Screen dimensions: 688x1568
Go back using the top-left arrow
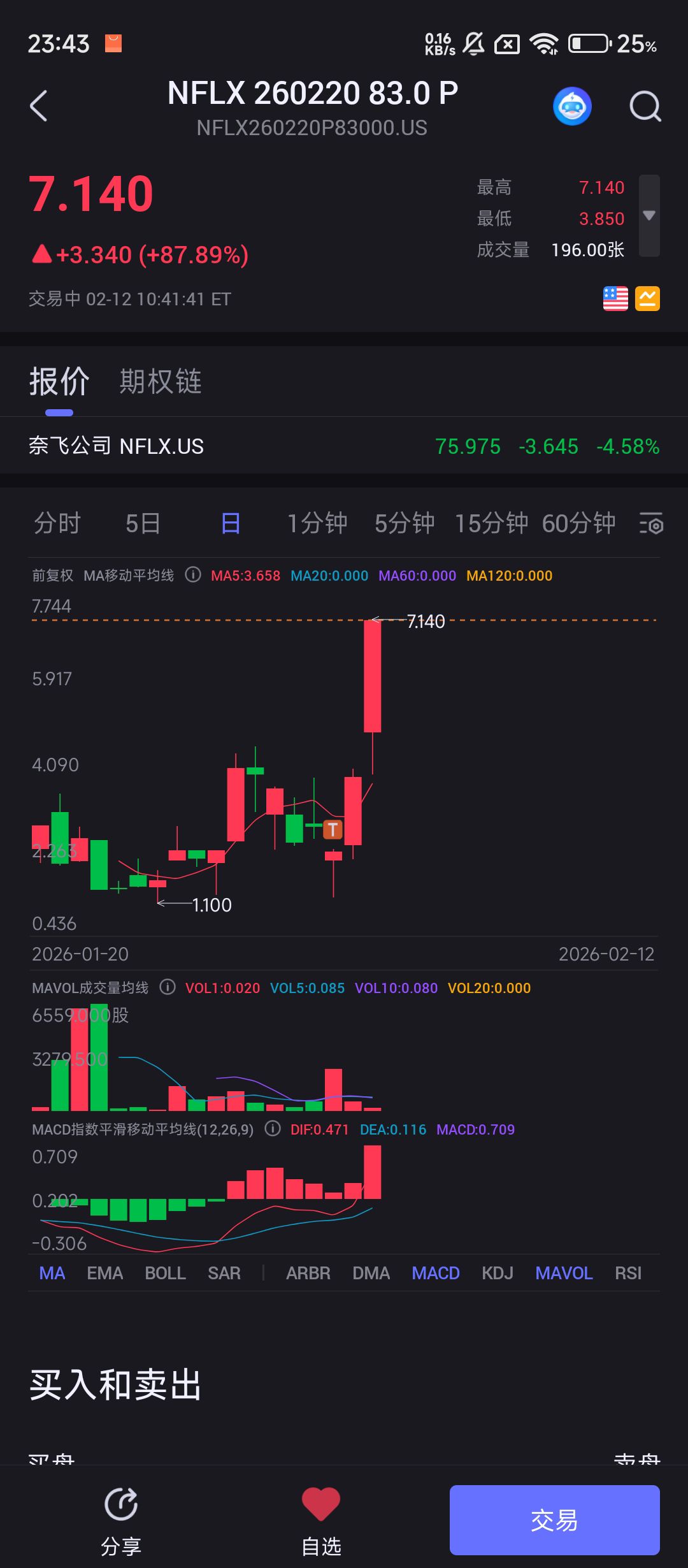pos(39,106)
